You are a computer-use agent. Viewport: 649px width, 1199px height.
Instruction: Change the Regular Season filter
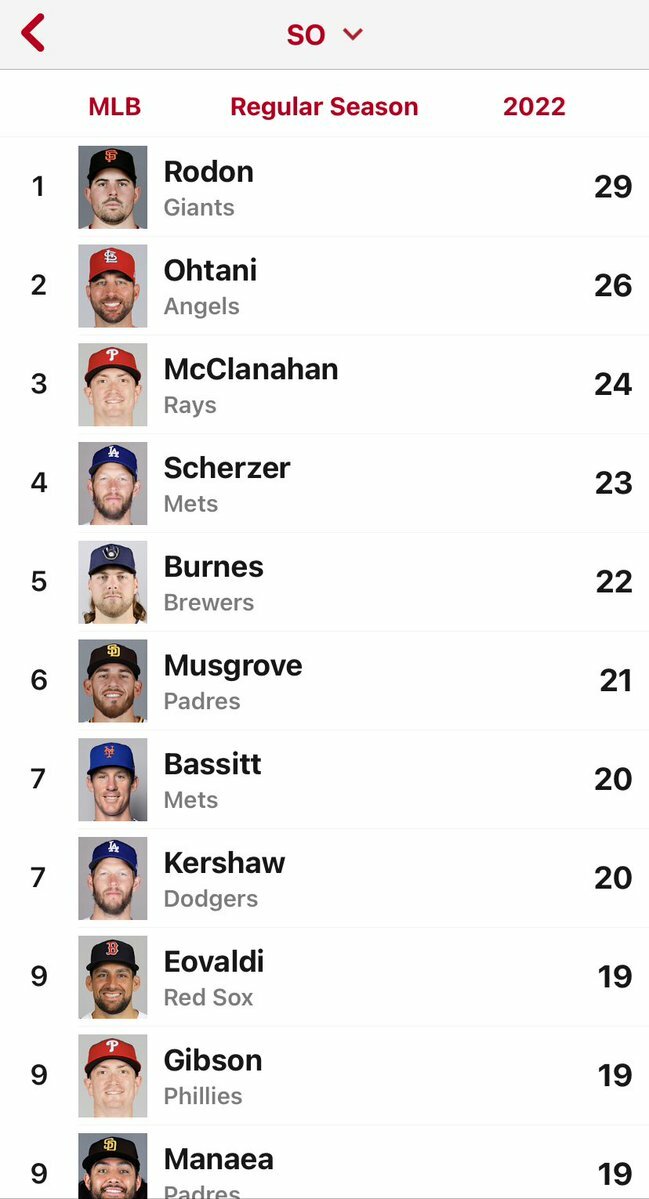[x=324, y=107]
